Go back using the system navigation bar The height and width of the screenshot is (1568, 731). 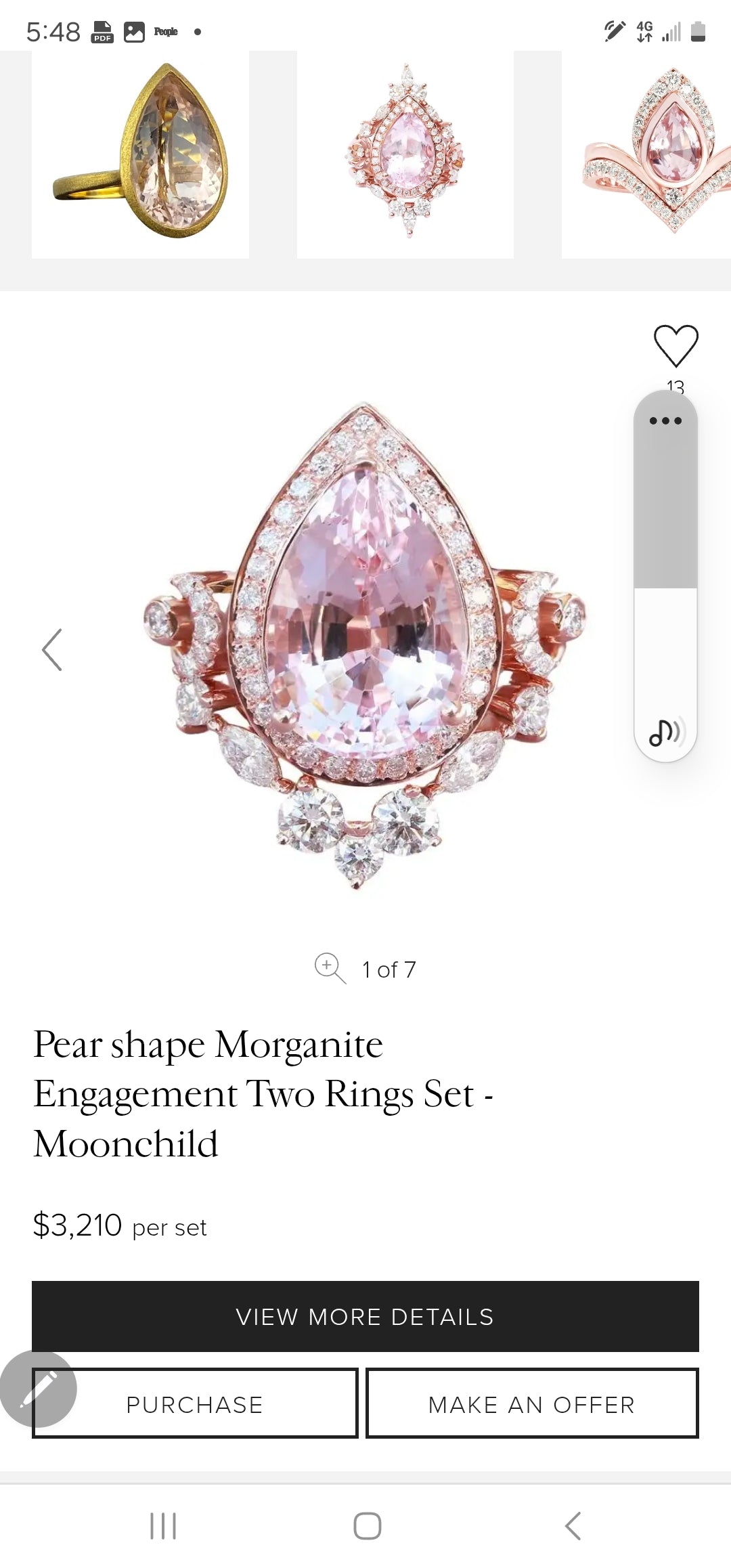tap(573, 1526)
